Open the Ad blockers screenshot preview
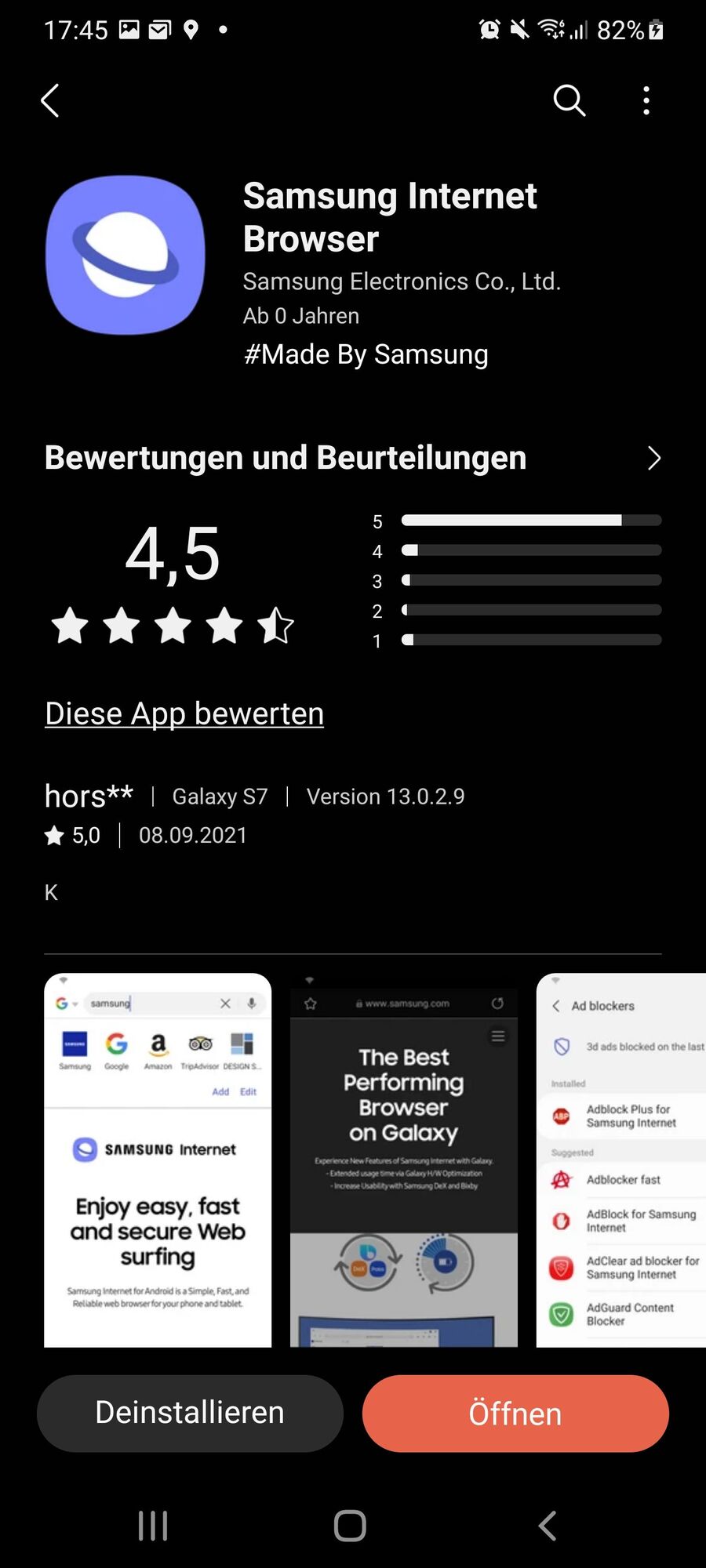Viewport: 706px width, 1568px height. pyautogui.click(x=621, y=1160)
